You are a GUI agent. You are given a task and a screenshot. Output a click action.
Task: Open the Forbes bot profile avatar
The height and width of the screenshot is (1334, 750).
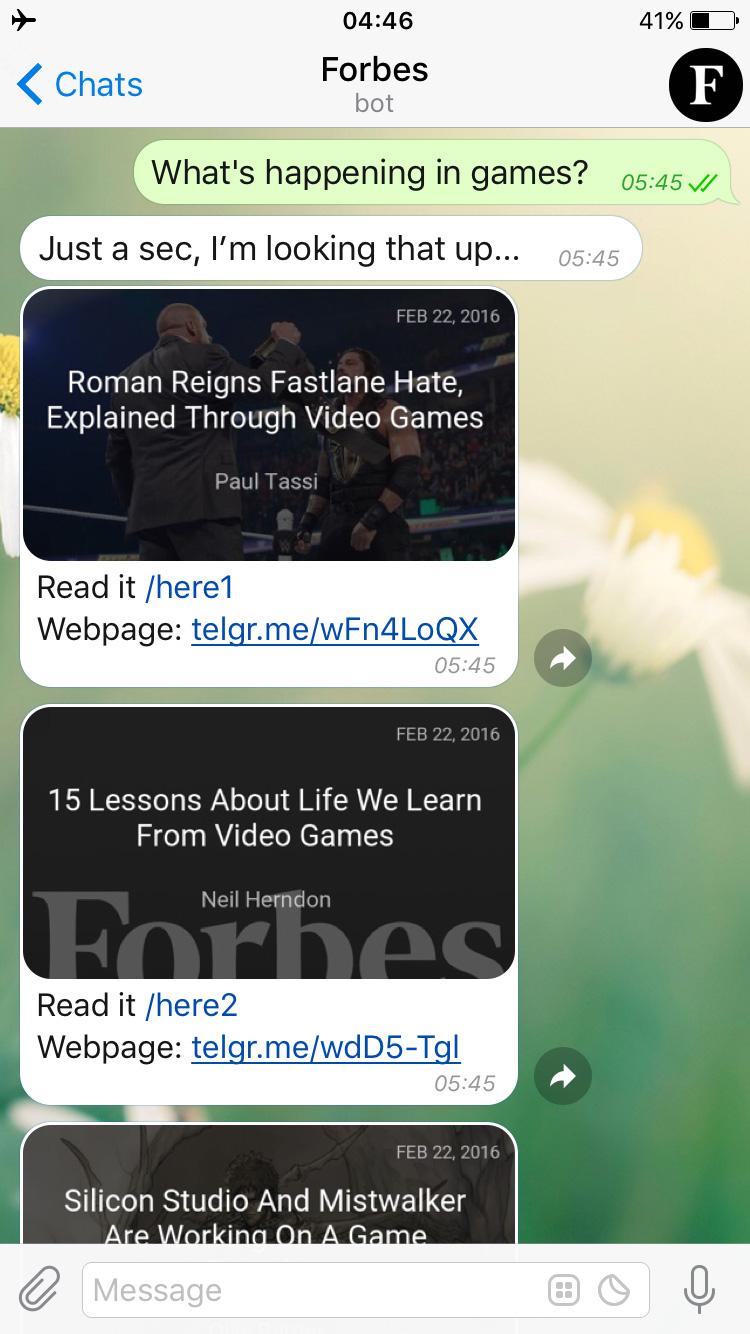705,85
